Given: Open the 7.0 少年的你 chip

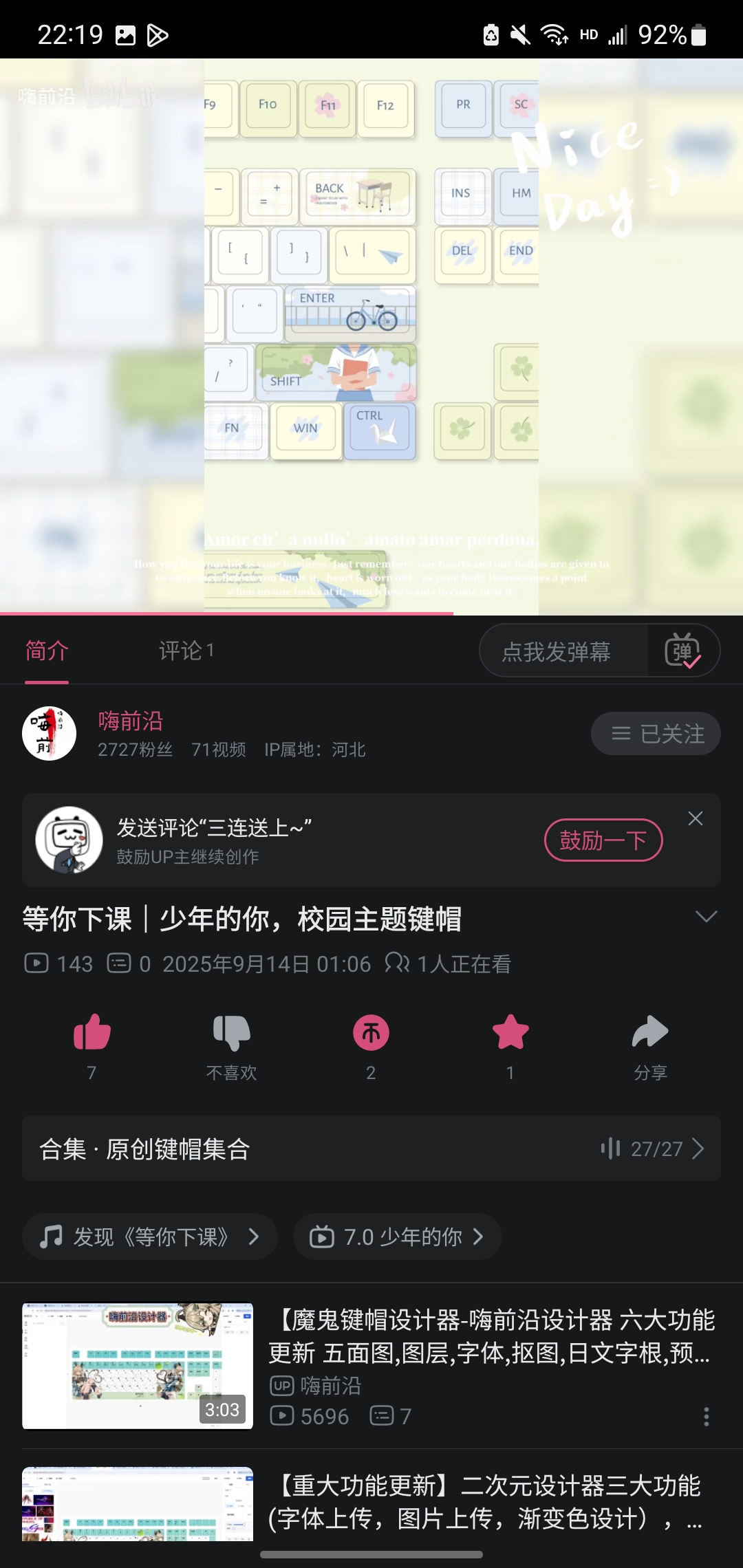Looking at the screenshot, I should click(x=397, y=1237).
